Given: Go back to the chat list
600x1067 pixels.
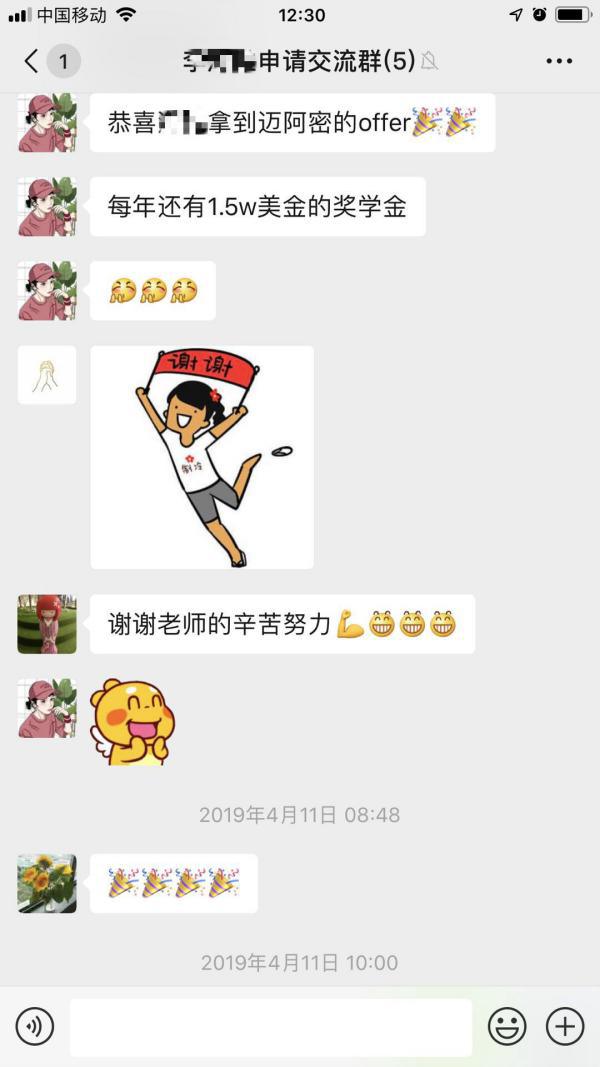Looking at the screenshot, I should [32, 62].
